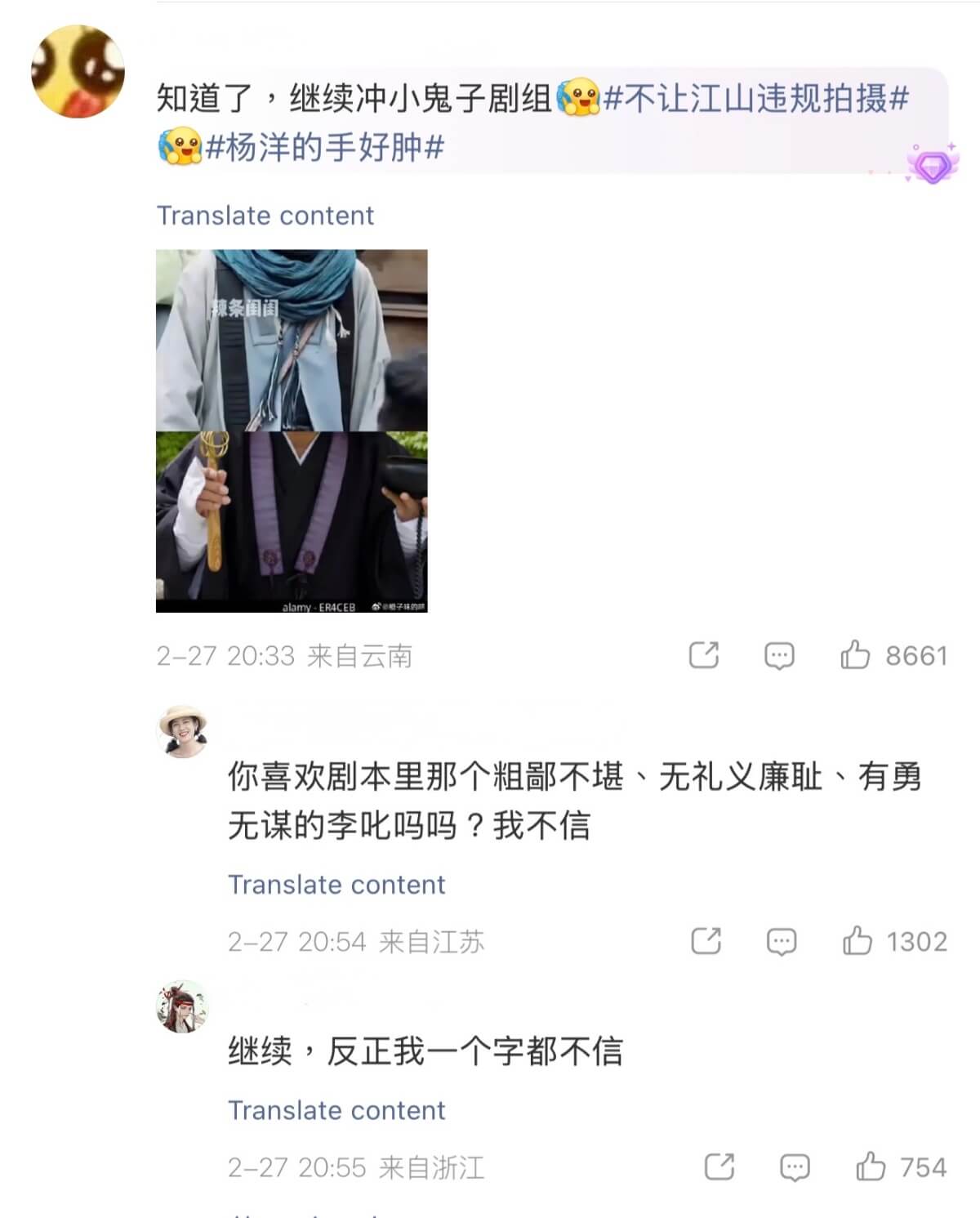Open the main commenter's yellow avatar

(x=78, y=71)
